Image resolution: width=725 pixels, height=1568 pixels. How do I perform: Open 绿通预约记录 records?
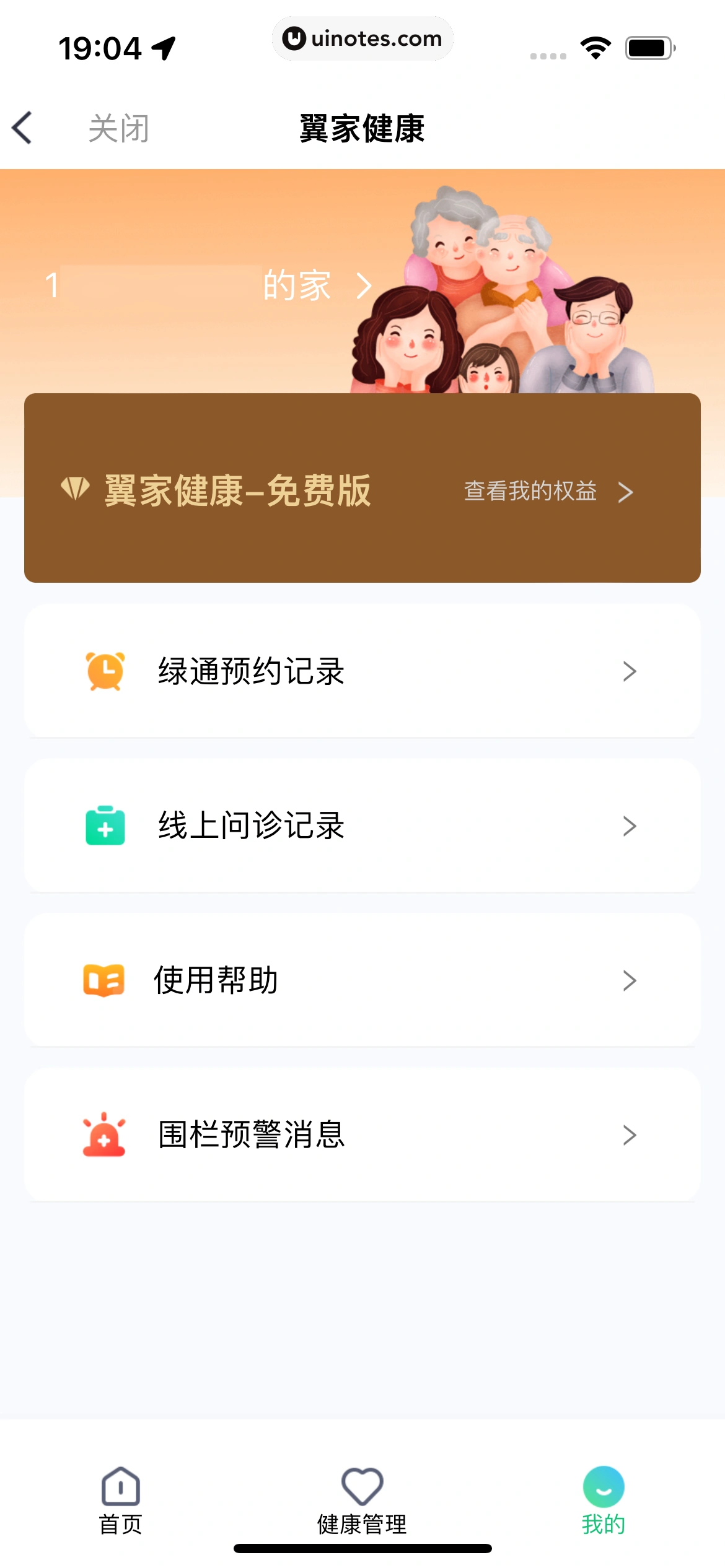(362, 671)
